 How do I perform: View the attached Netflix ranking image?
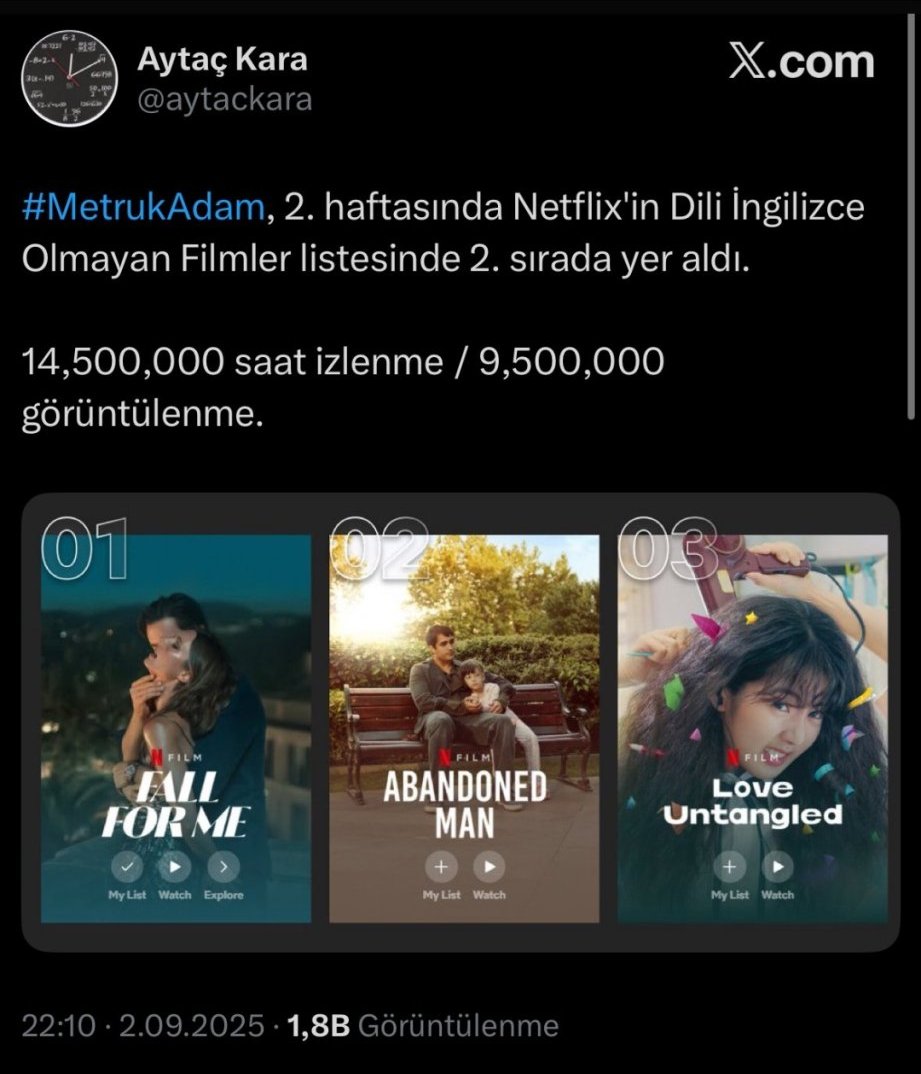click(x=460, y=722)
